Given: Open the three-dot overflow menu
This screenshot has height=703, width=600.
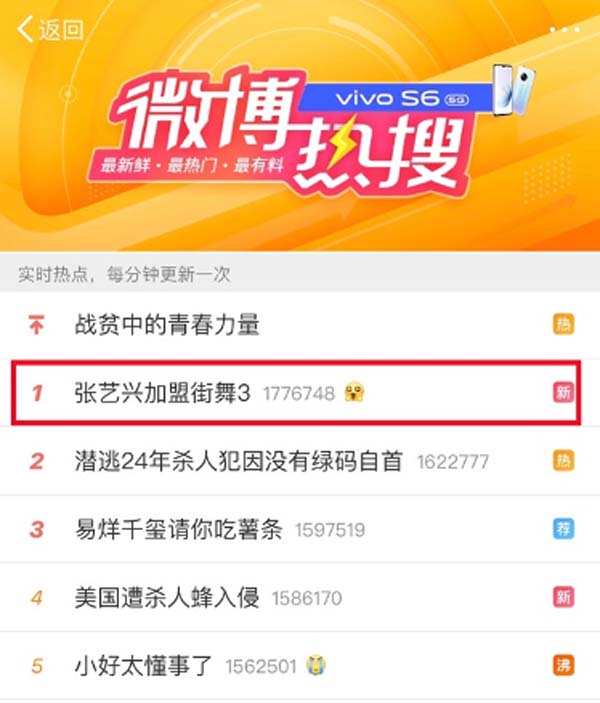Looking at the screenshot, I should click(564, 28).
